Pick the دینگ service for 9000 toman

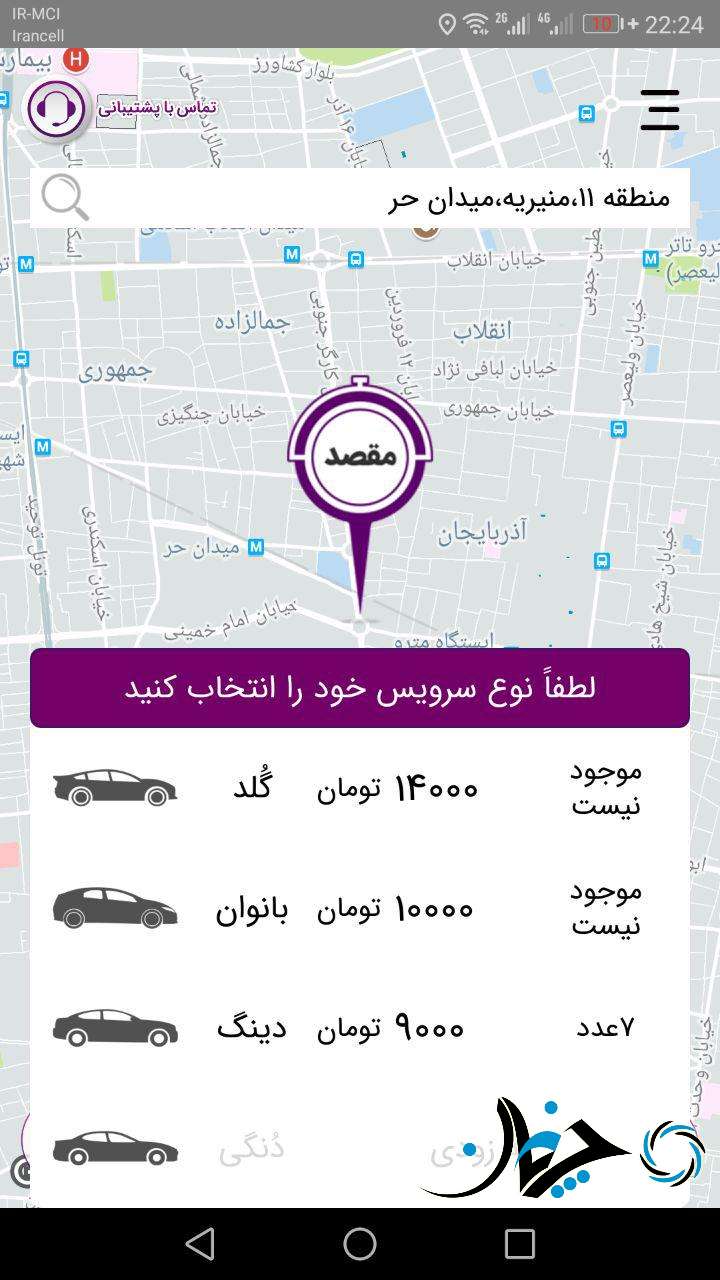click(x=360, y=1028)
